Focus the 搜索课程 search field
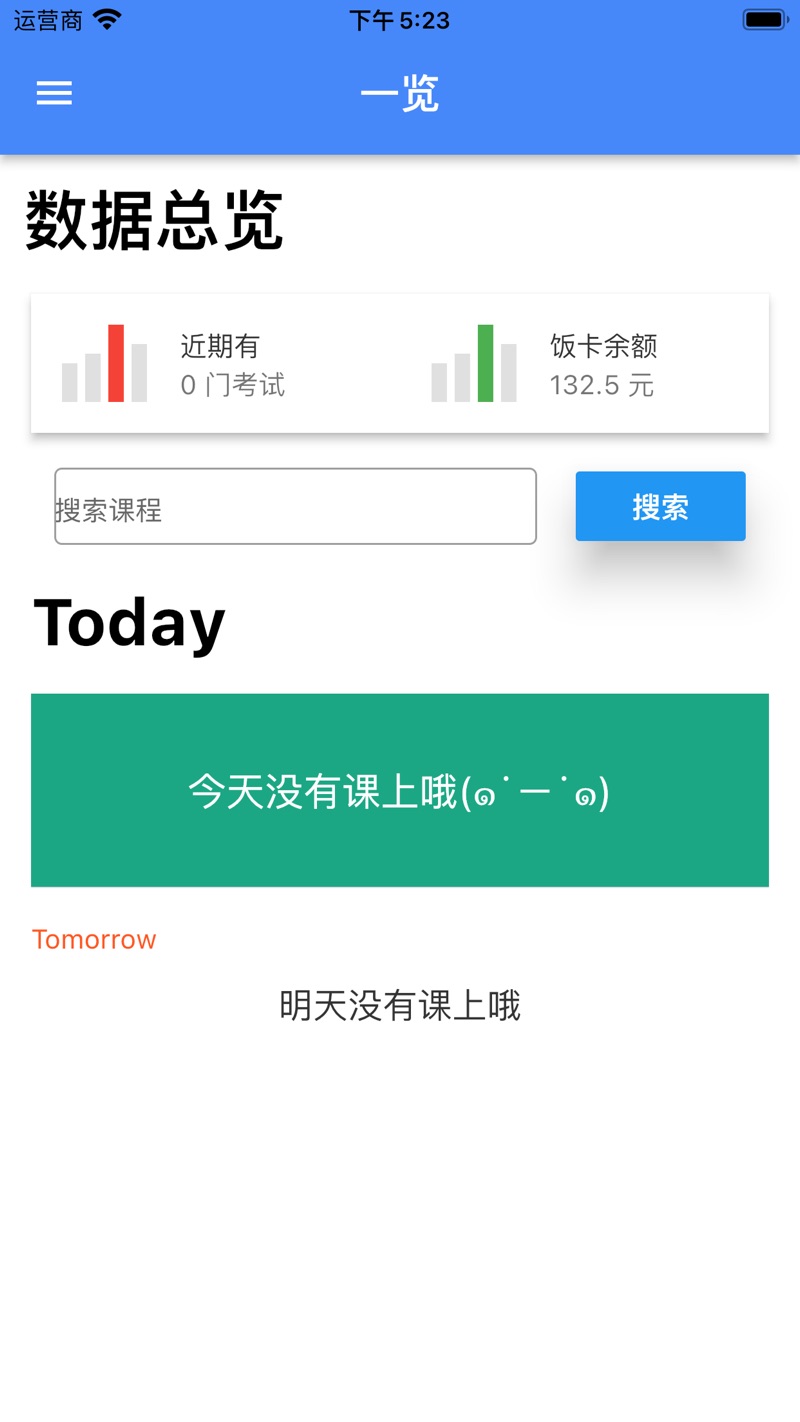Viewport: 800px width, 1422px height. click(295, 507)
